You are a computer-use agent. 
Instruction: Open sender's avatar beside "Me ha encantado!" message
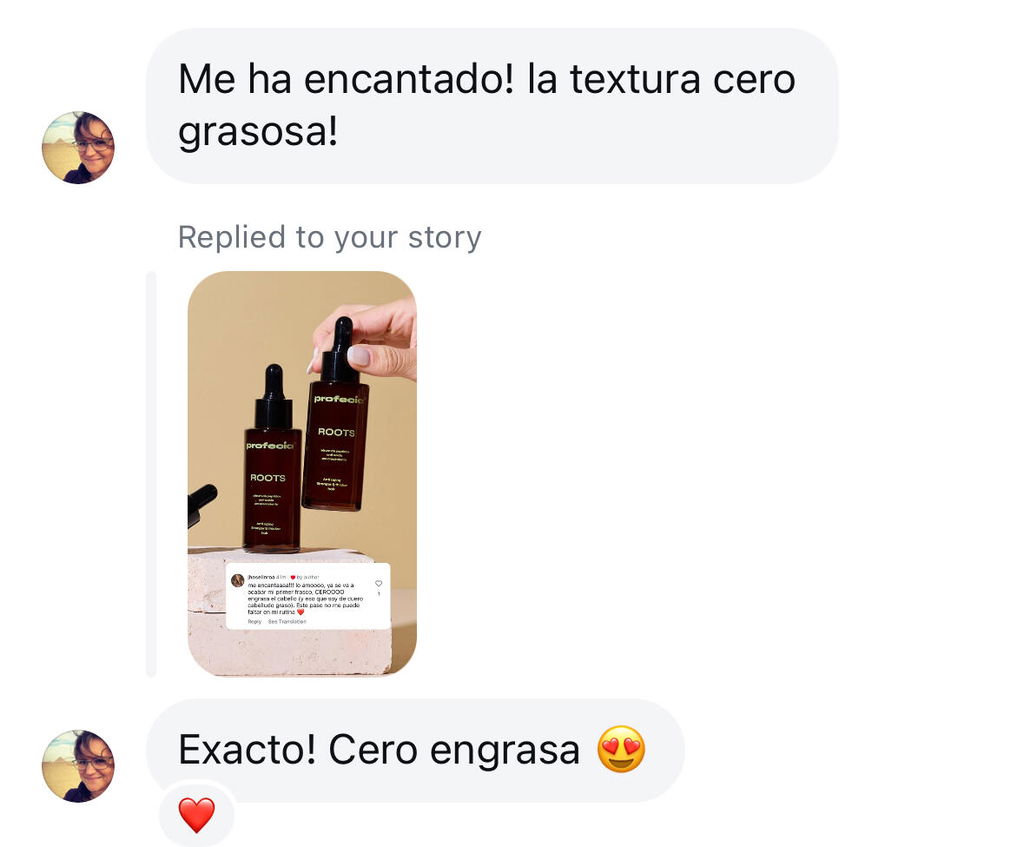(x=78, y=148)
